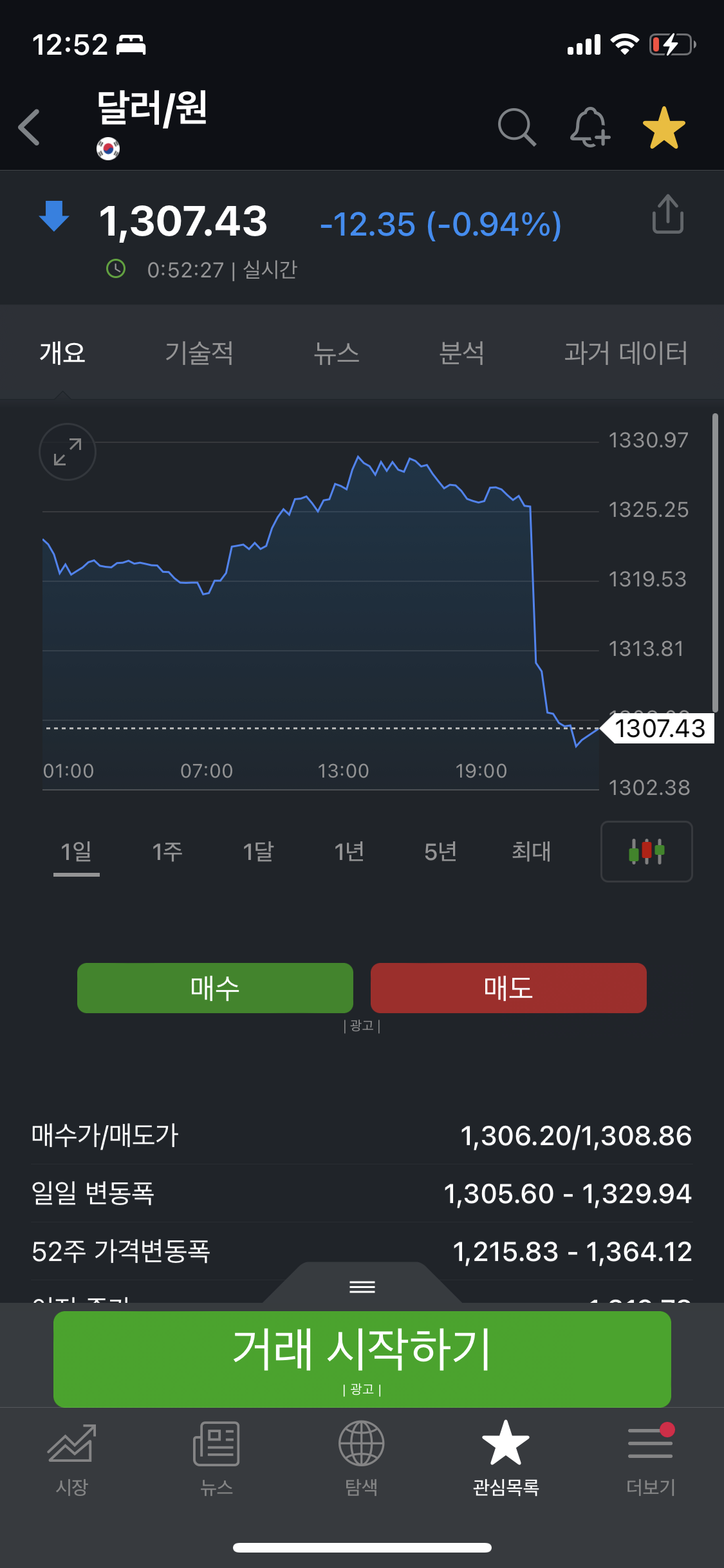The width and height of the screenshot is (724, 1568).
Task: Tap the red 매도 button
Action: (508, 988)
